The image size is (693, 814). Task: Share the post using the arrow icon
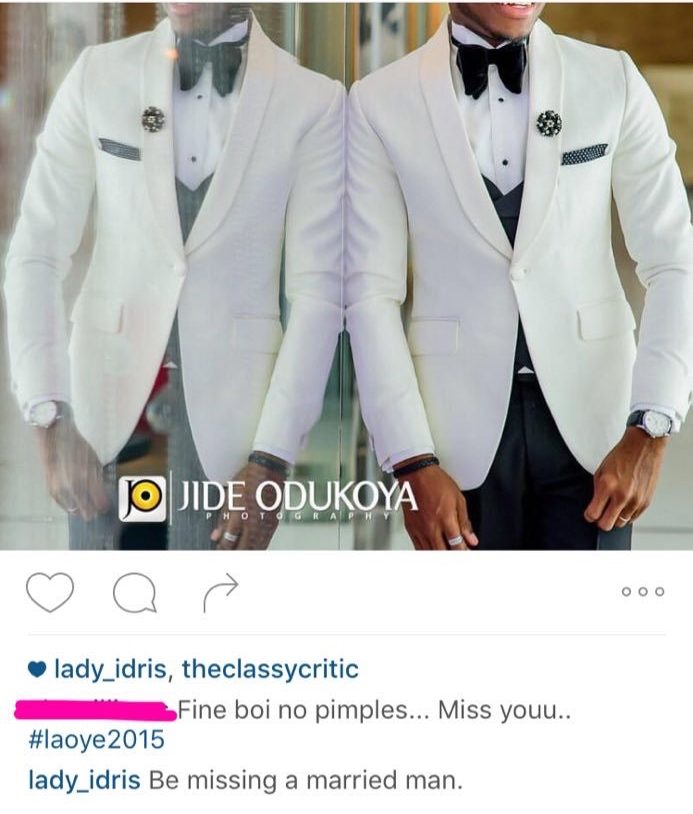tap(219, 593)
